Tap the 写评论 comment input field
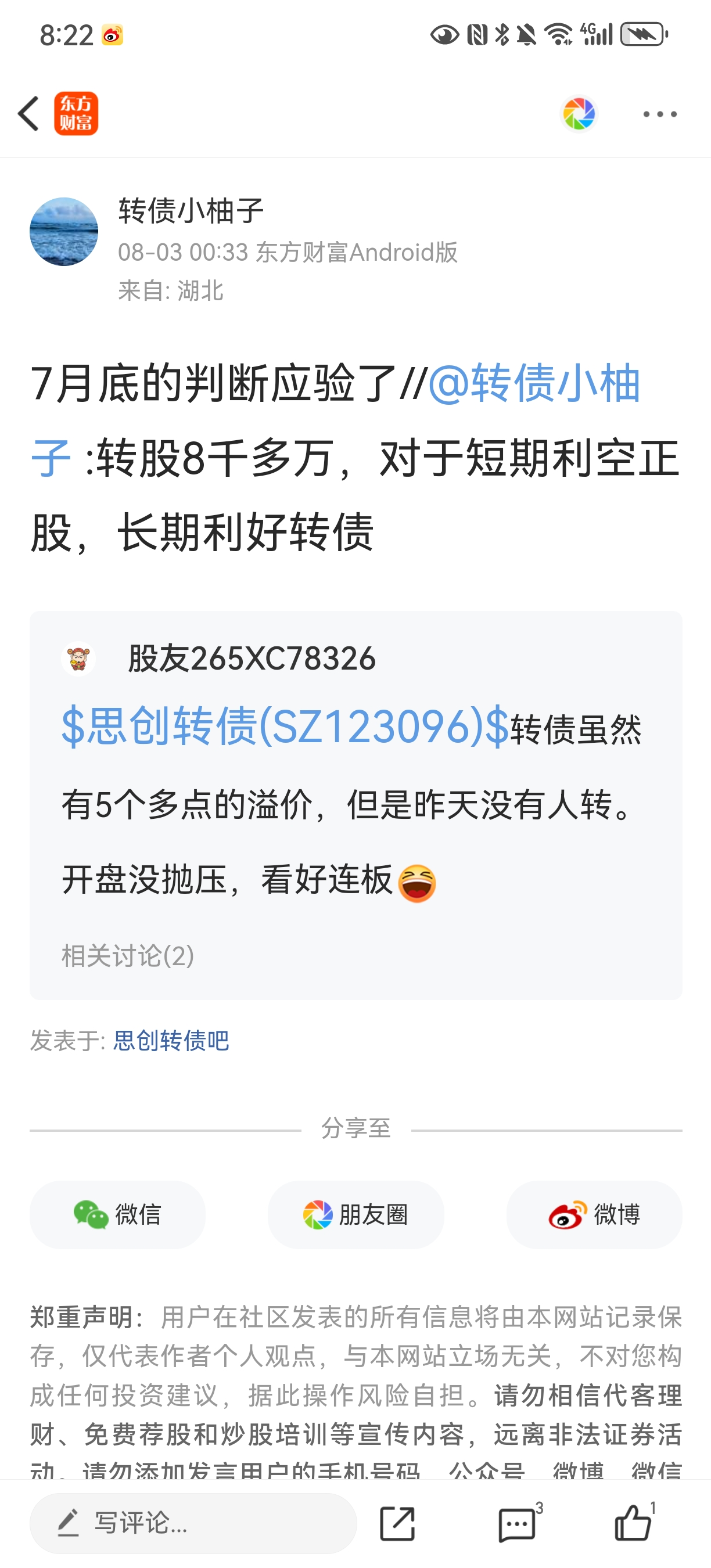 (x=193, y=1523)
